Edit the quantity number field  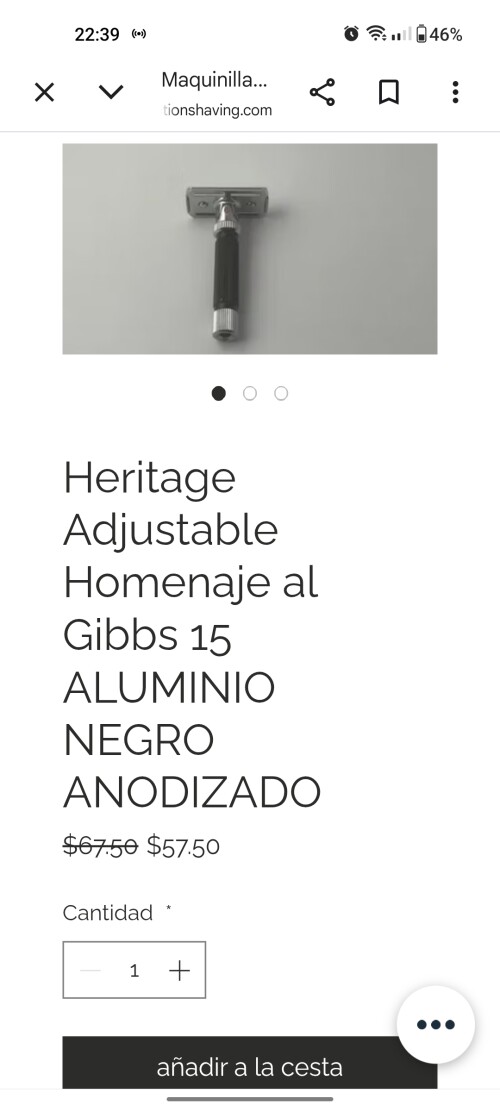click(x=135, y=970)
